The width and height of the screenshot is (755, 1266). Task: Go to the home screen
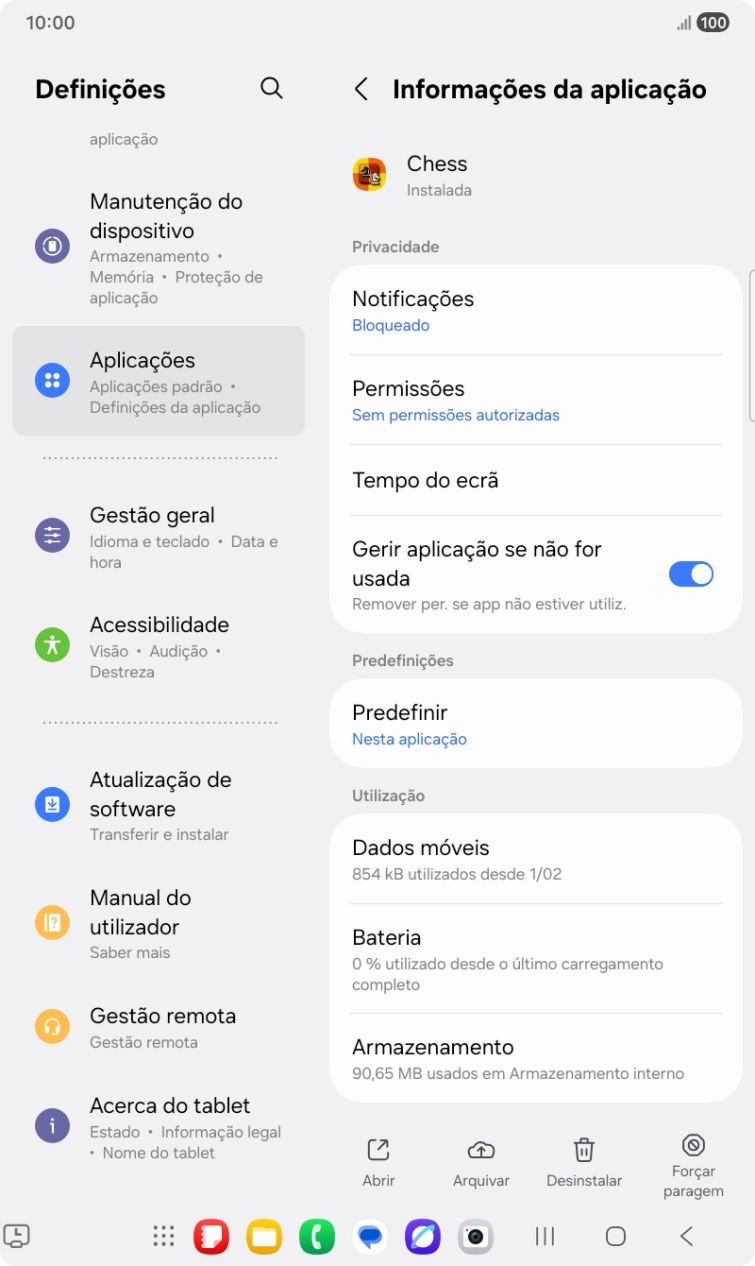coord(616,1237)
